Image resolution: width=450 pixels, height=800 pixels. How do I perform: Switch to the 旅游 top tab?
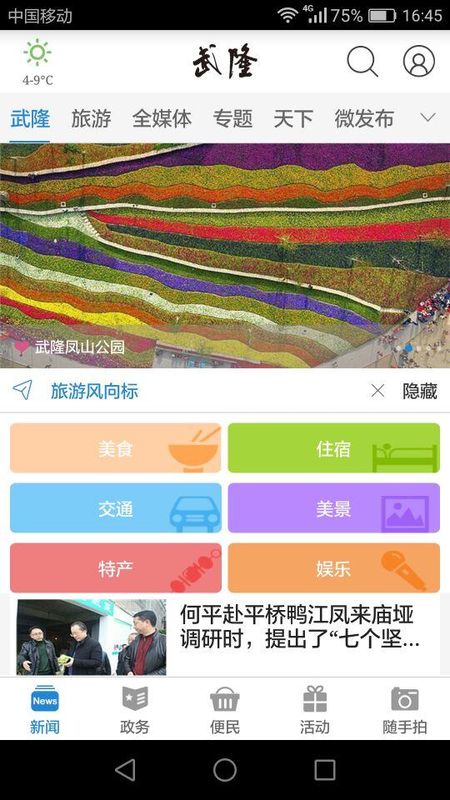(x=91, y=118)
